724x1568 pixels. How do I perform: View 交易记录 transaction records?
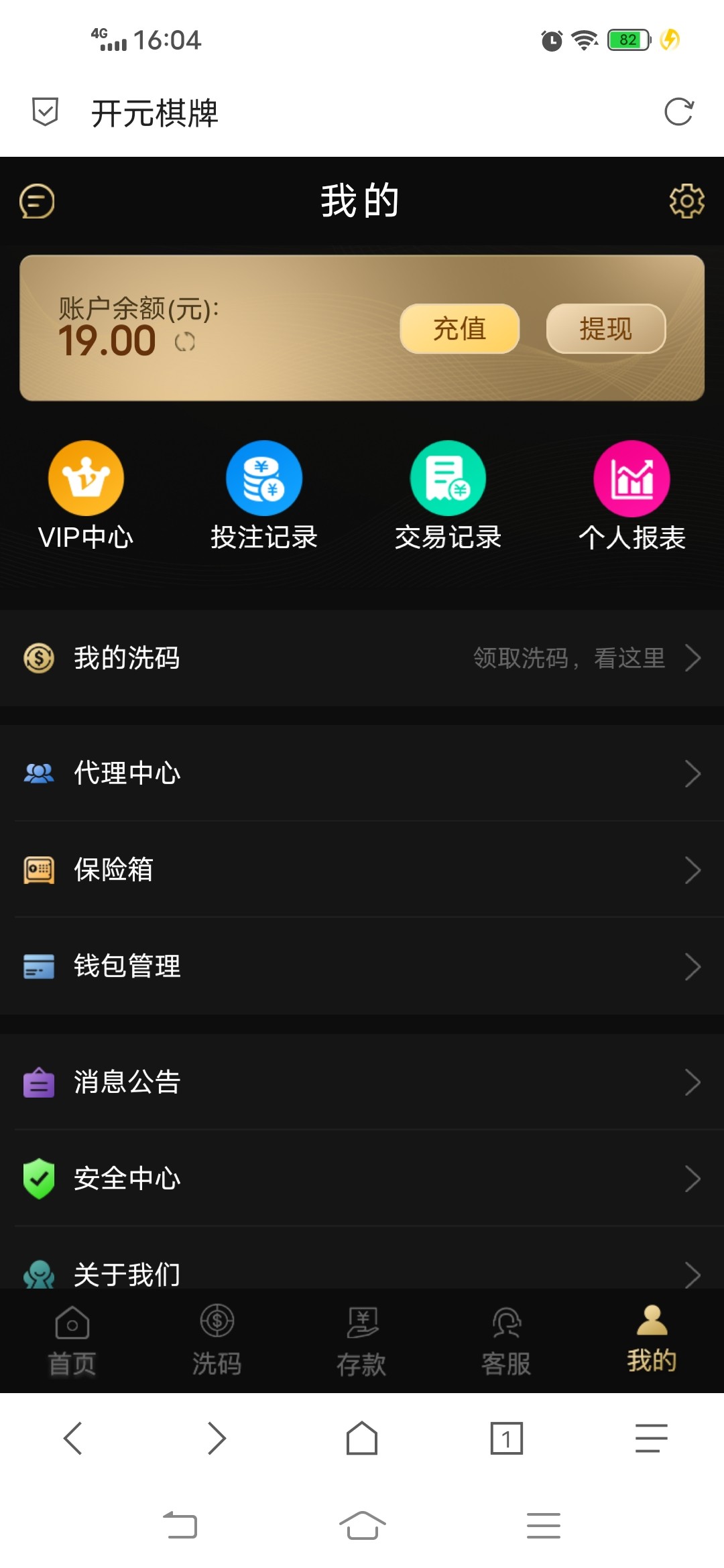[x=448, y=496]
